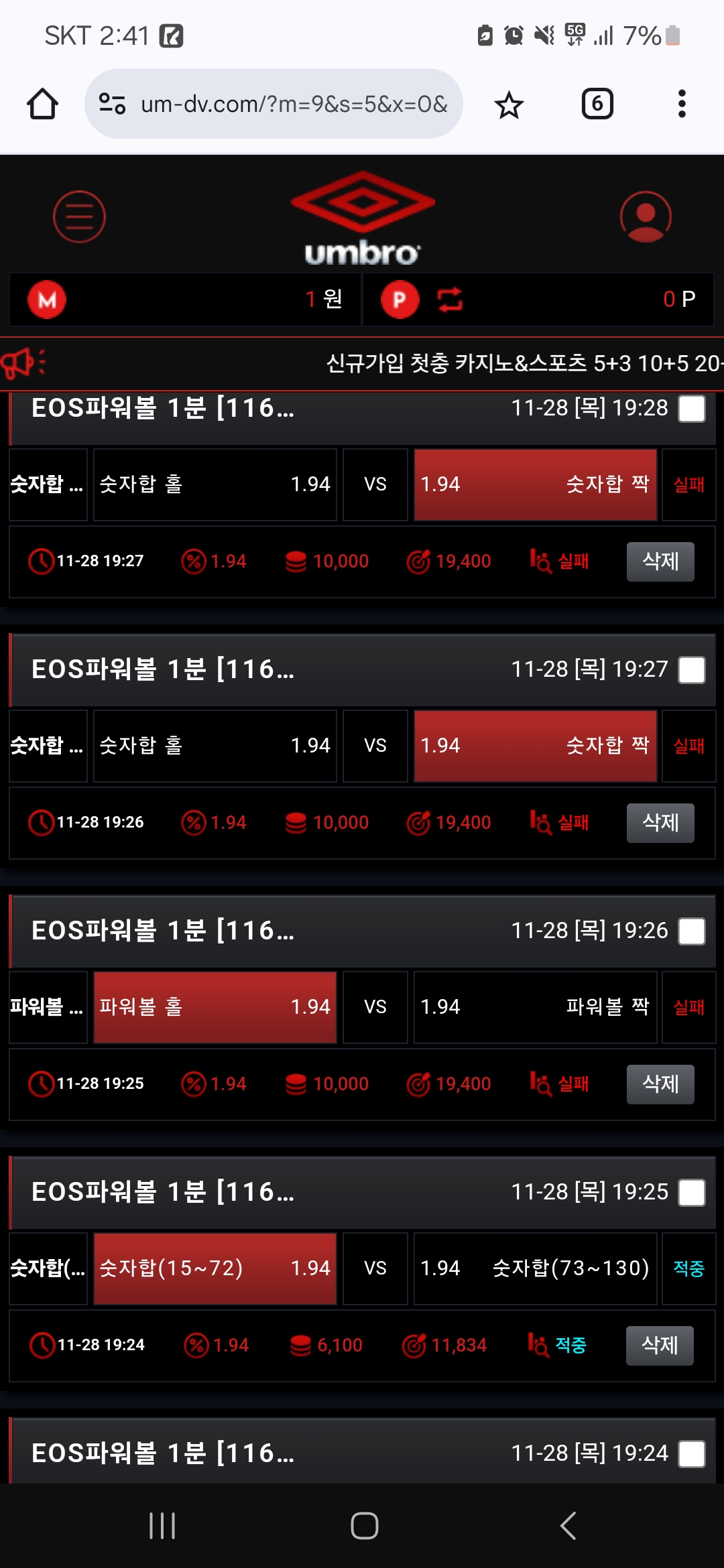Bookmark this page with the star
Image resolution: width=724 pixels, height=1568 pixels.
509,105
